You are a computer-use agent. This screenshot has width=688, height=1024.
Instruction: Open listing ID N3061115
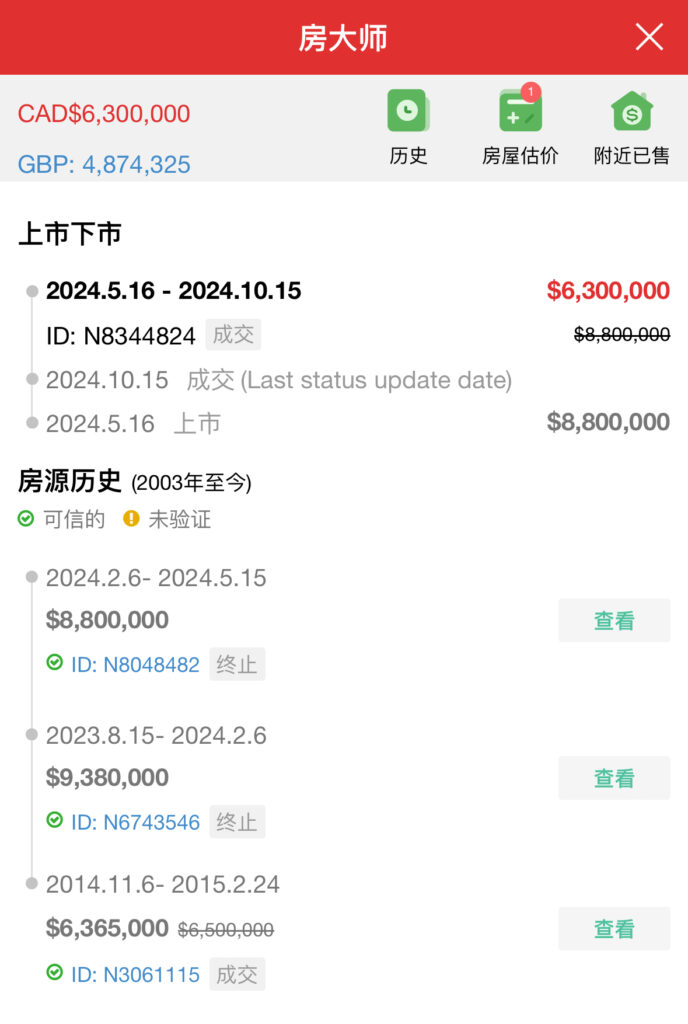tap(135, 974)
